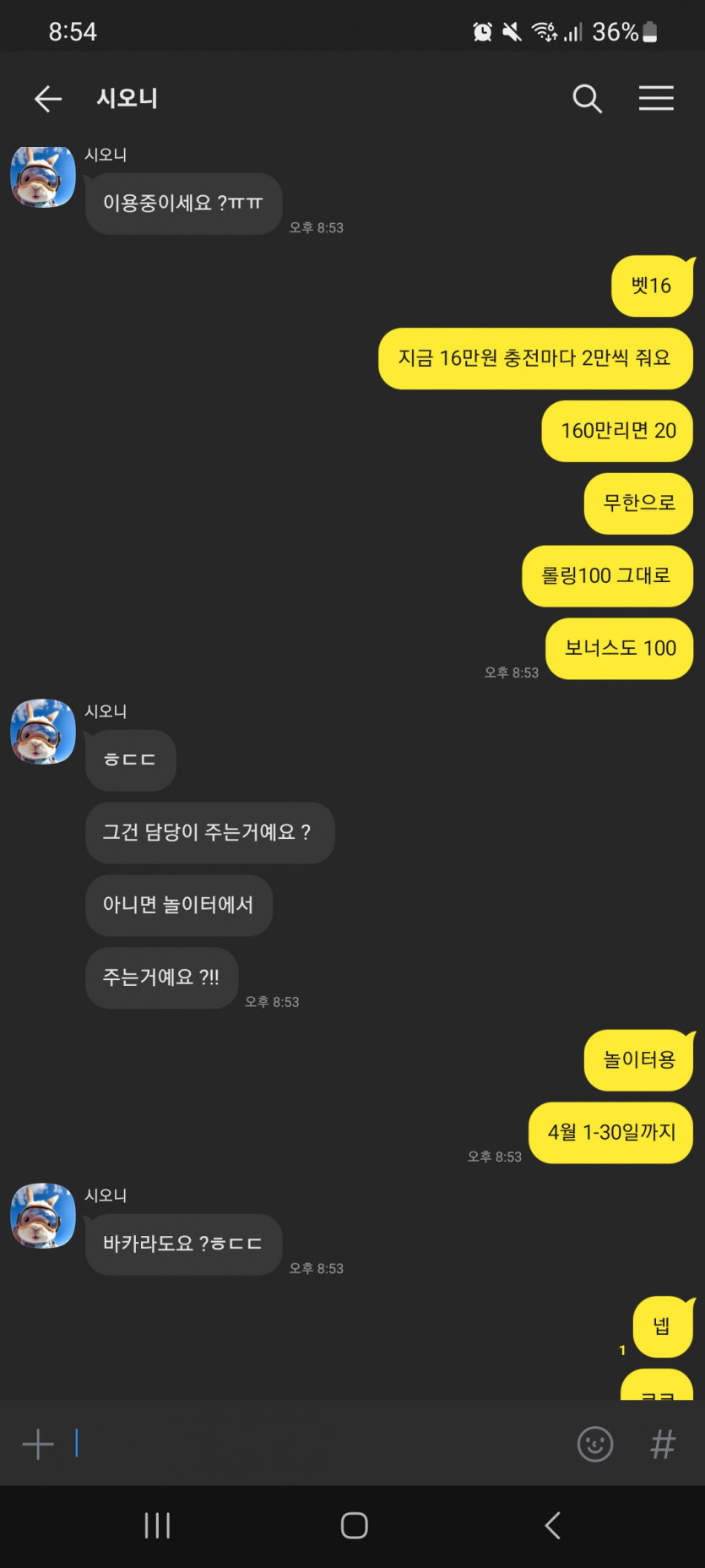
Task: Open the chat room hamburger menu
Action: (x=655, y=99)
